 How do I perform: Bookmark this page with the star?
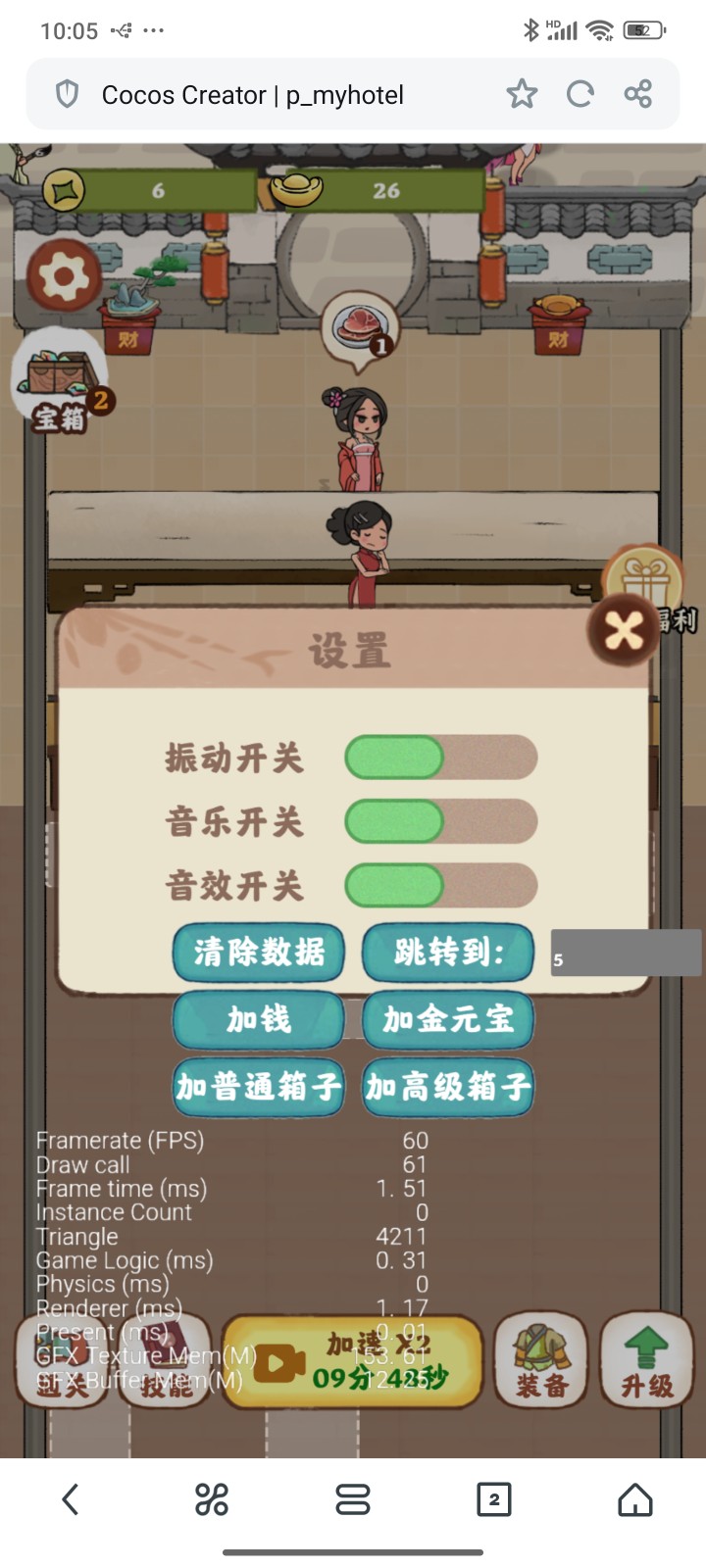522,94
